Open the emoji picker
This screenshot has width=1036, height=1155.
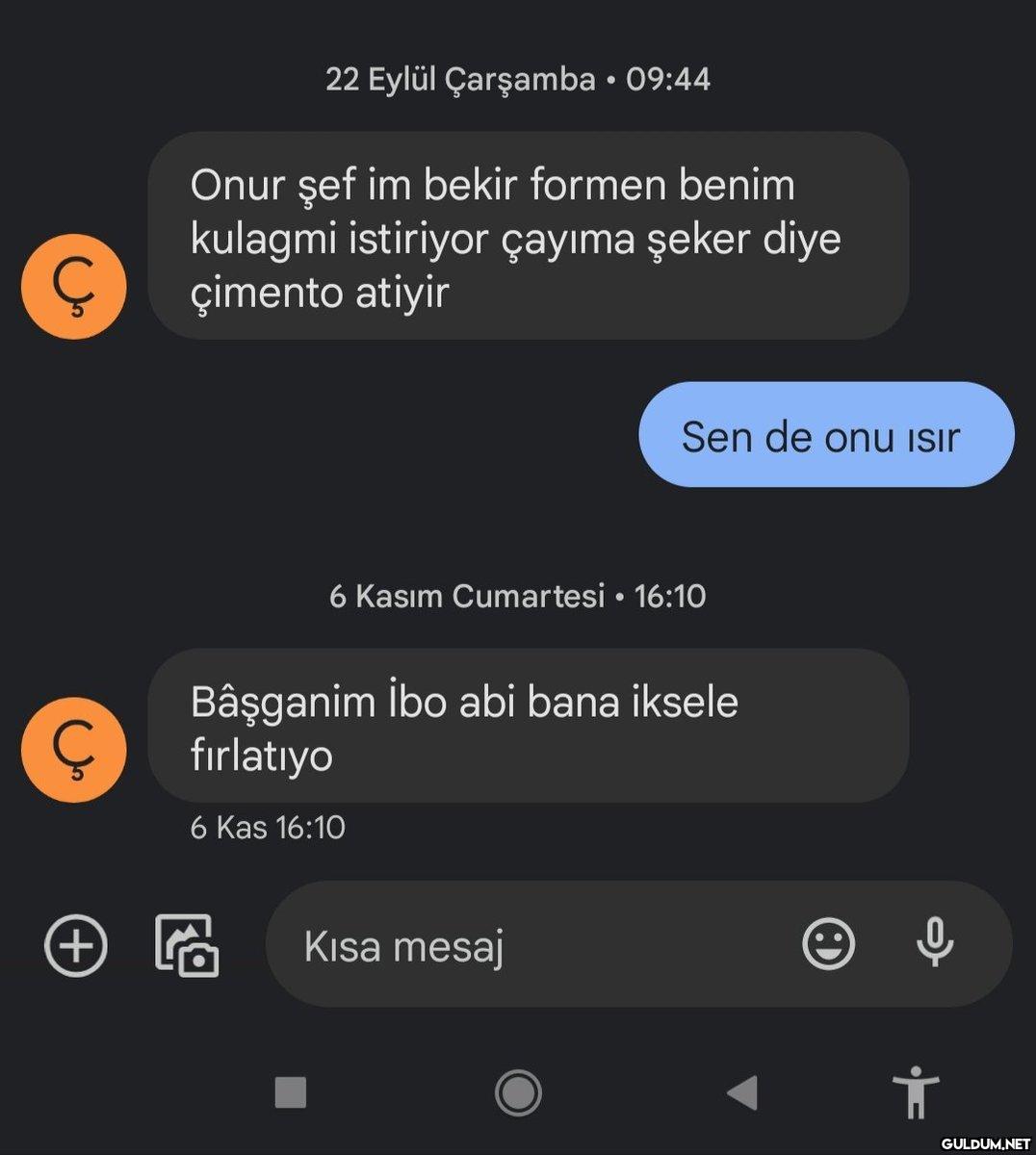tap(828, 943)
